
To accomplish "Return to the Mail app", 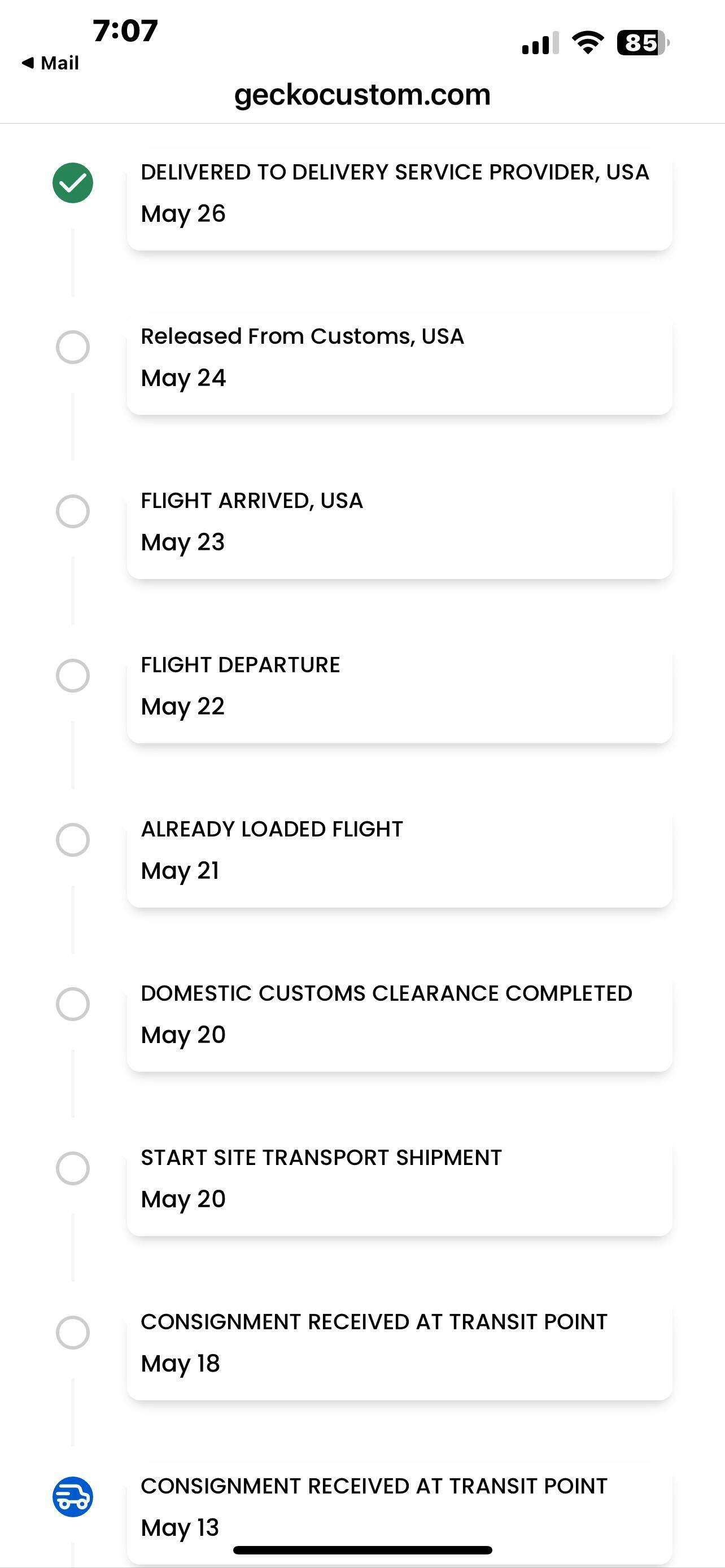I will [x=50, y=63].
